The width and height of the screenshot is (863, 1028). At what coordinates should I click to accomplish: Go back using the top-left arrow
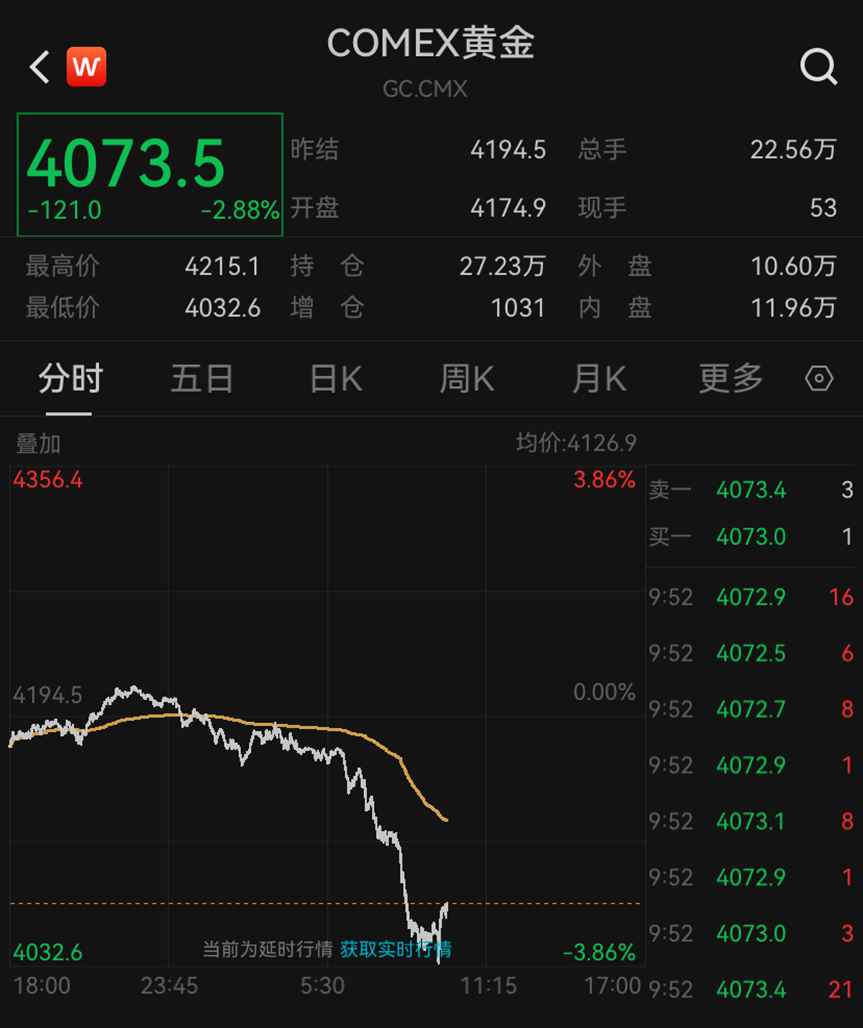coord(38,67)
